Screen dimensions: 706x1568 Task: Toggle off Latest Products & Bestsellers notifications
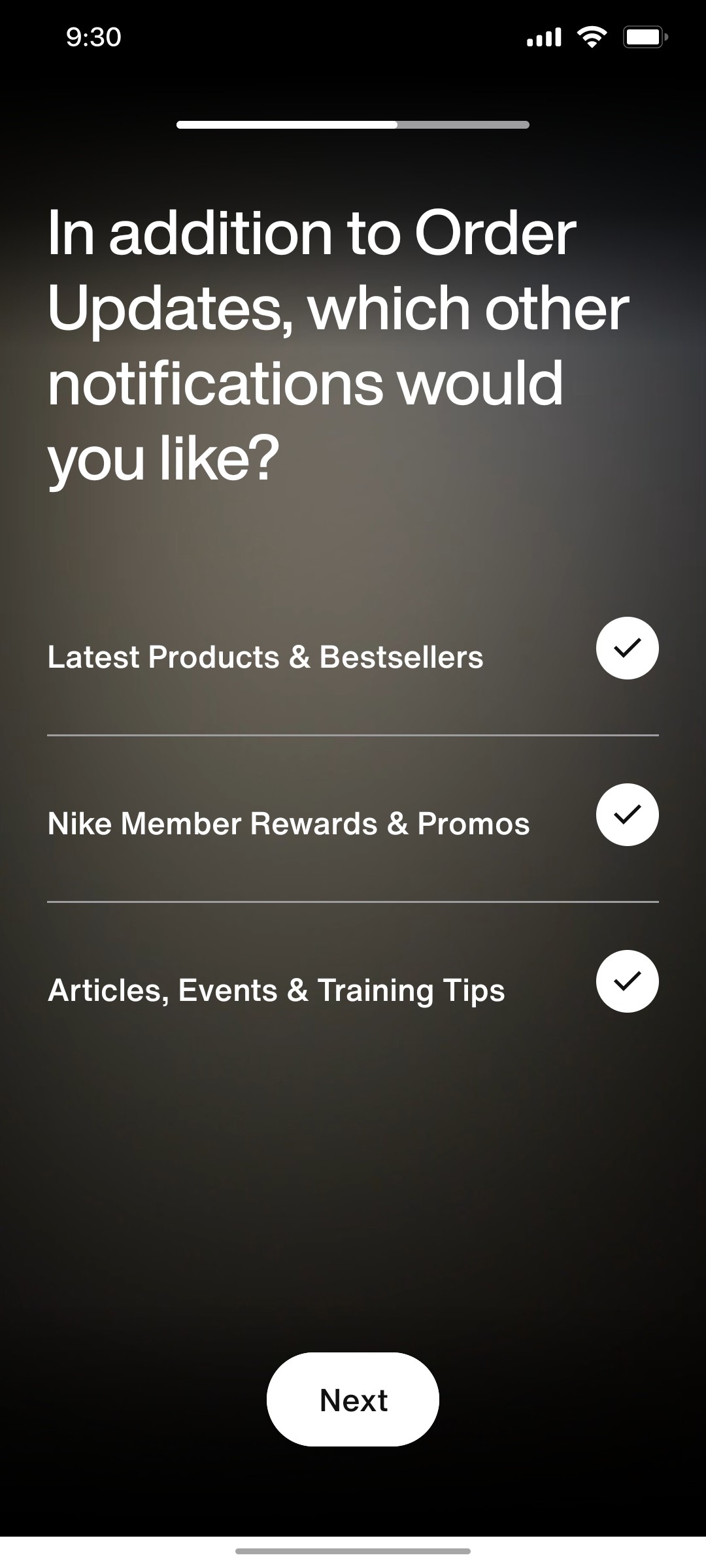pos(627,647)
